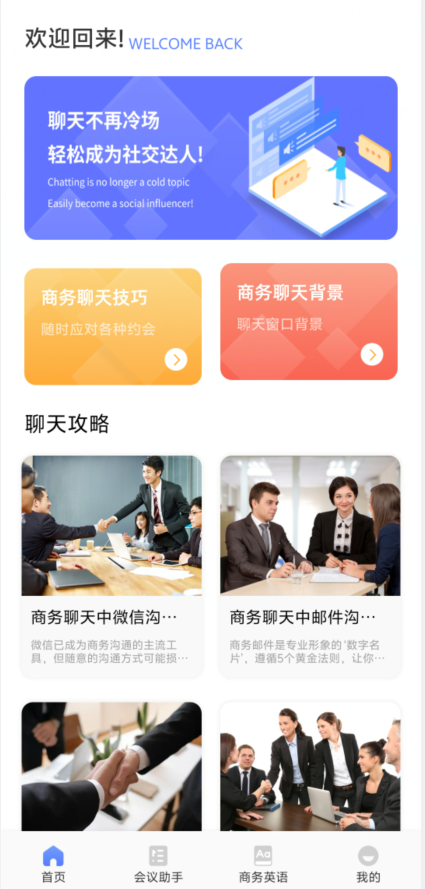This screenshot has height=889, width=425.
Task: Open the 商务聊天中邮件沟… article
Action: point(311,566)
